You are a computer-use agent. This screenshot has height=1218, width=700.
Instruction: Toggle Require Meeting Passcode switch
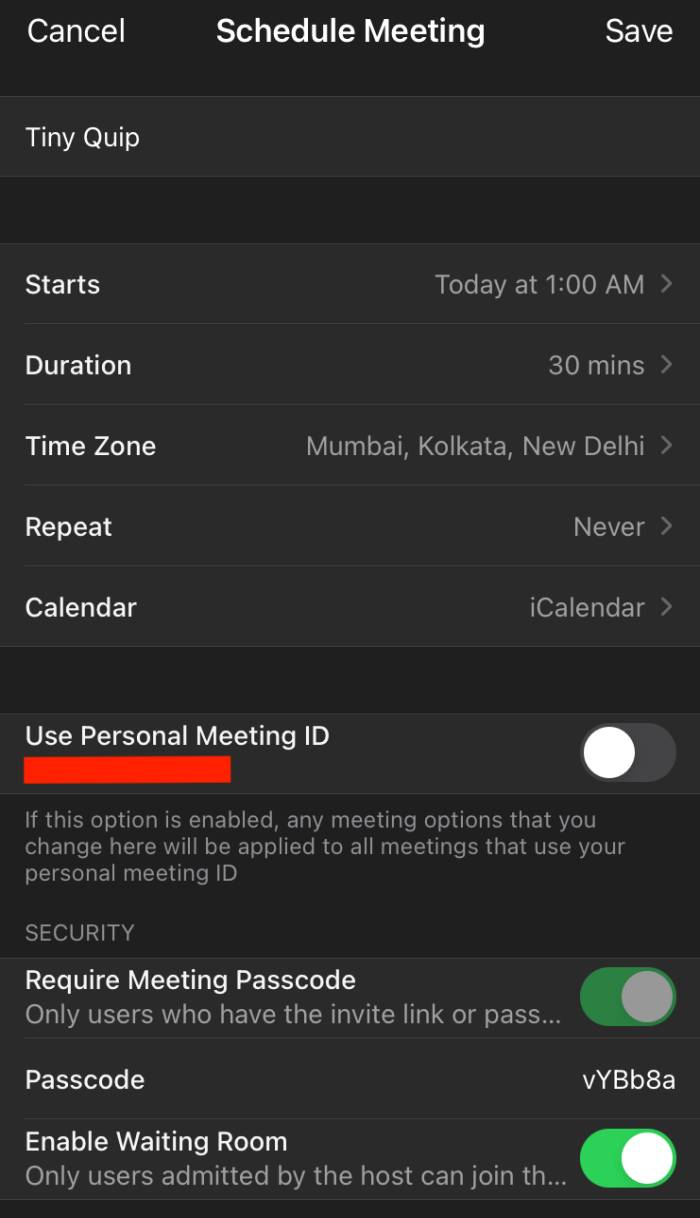pos(627,997)
